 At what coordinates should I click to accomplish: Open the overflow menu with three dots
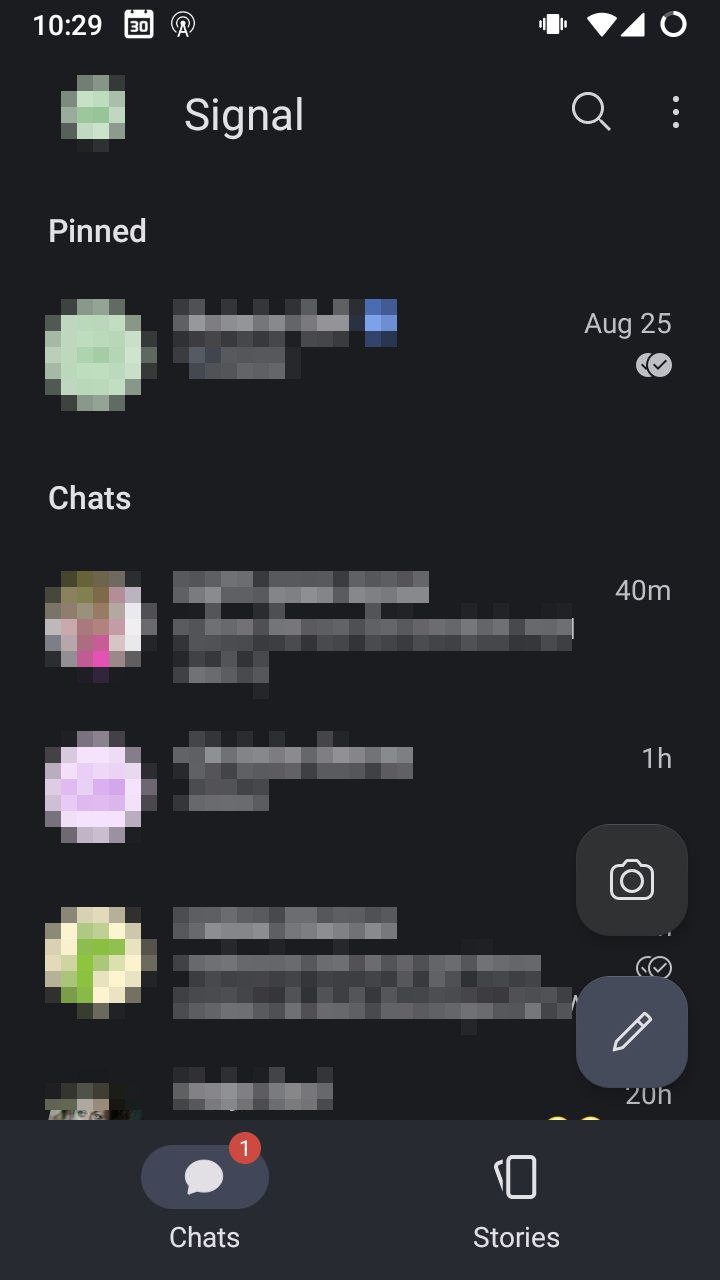pyautogui.click(x=675, y=113)
